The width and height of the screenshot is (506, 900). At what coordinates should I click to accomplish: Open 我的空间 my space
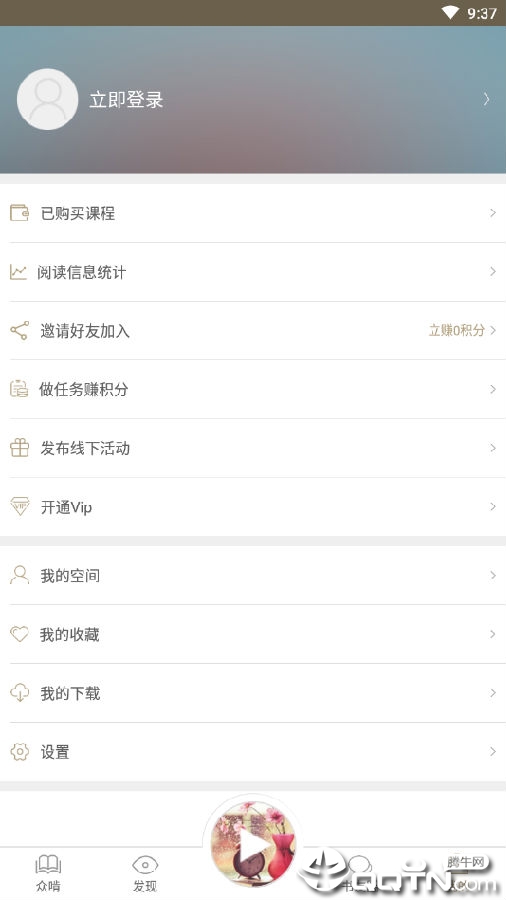pyautogui.click(x=253, y=575)
